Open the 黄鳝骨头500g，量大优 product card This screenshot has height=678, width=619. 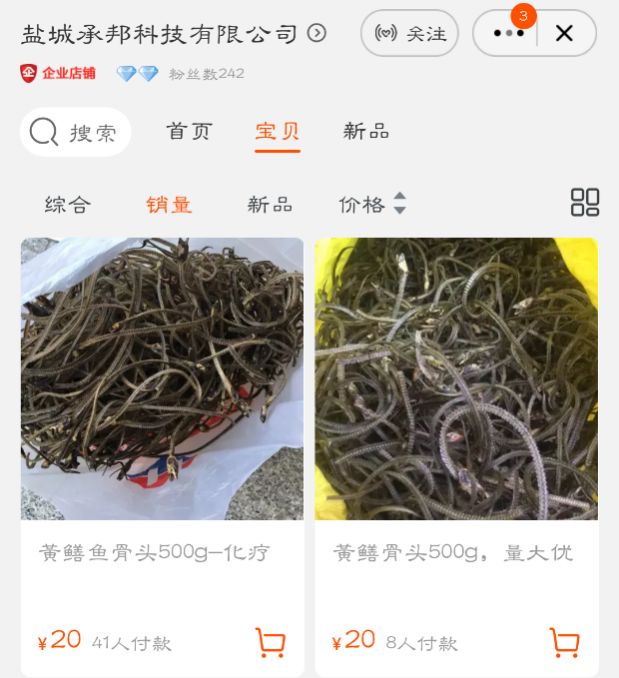coord(456,455)
